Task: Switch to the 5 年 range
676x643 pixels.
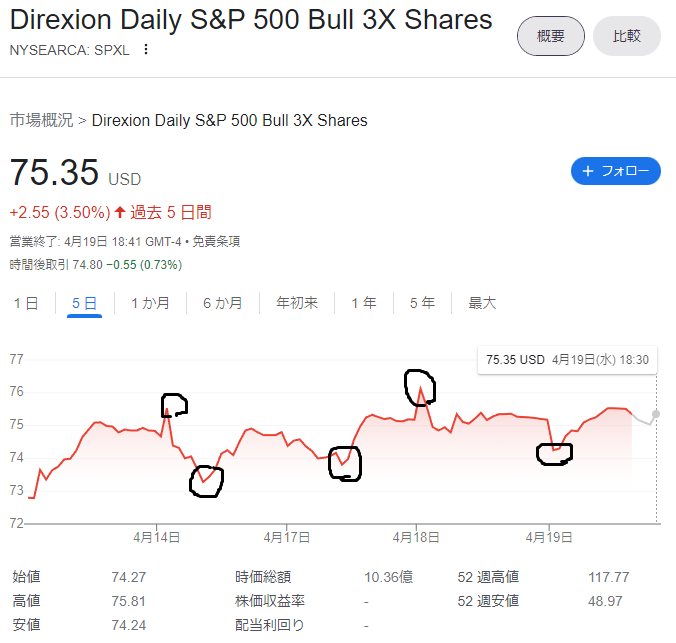Action: coord(422,303)
